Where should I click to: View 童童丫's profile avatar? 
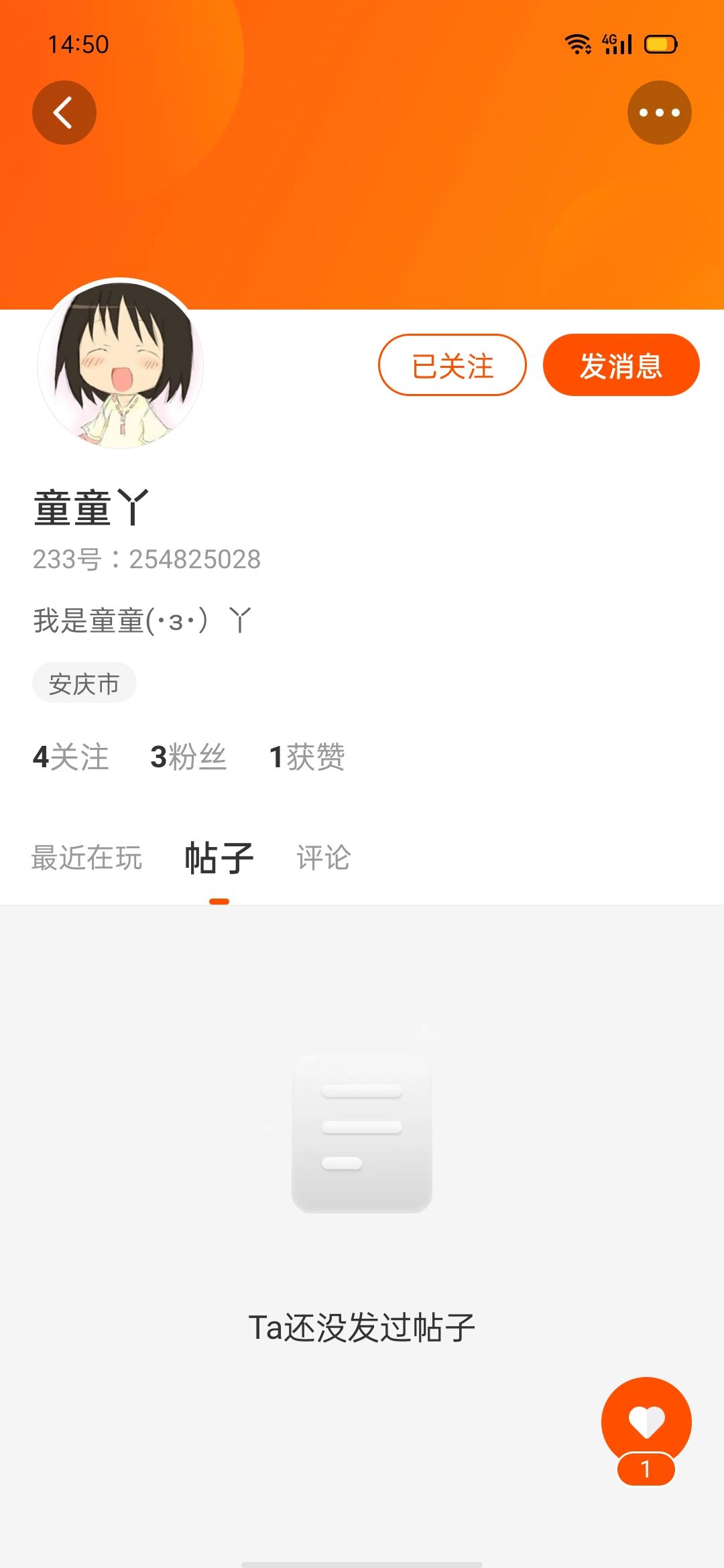coord(121,365)
